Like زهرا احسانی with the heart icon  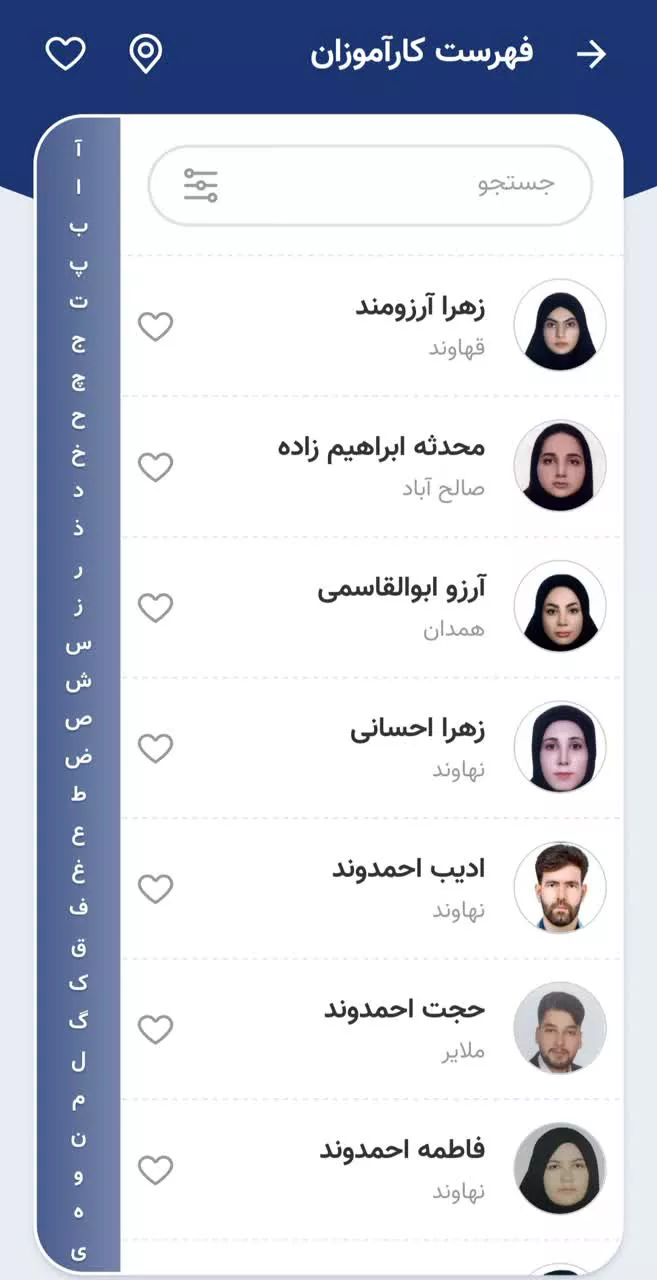pos(155,748)
